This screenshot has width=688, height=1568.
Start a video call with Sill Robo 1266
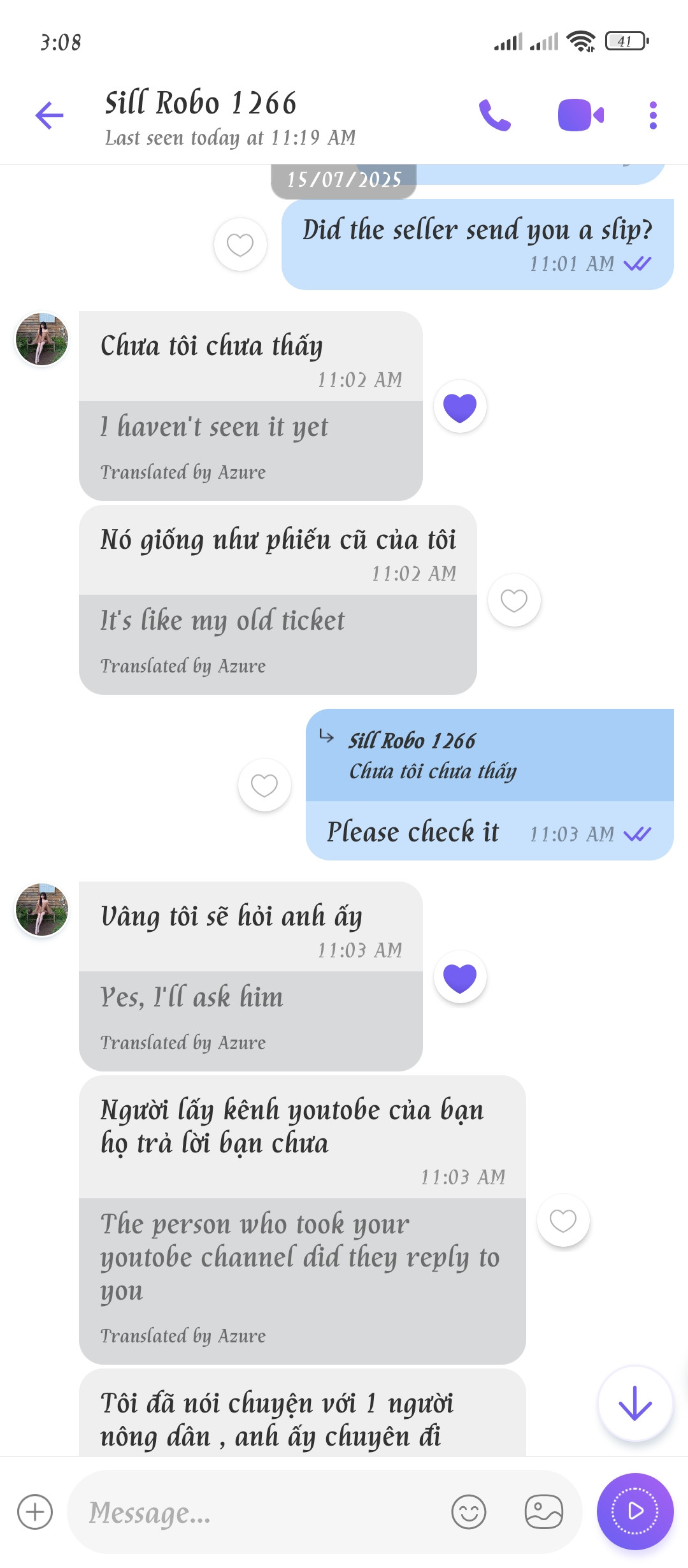(x=580, y=115)
